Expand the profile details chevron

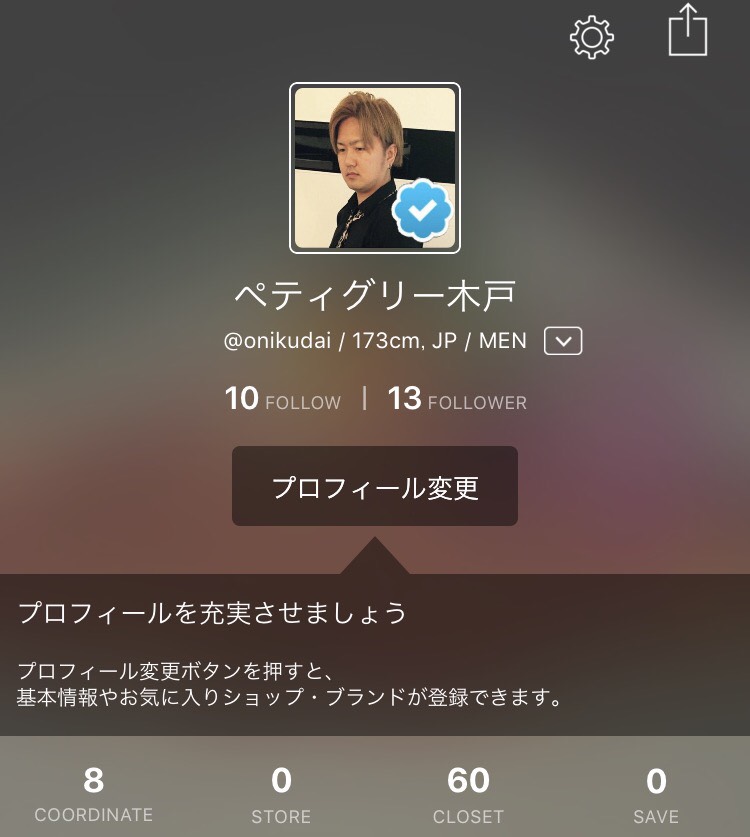563,341
